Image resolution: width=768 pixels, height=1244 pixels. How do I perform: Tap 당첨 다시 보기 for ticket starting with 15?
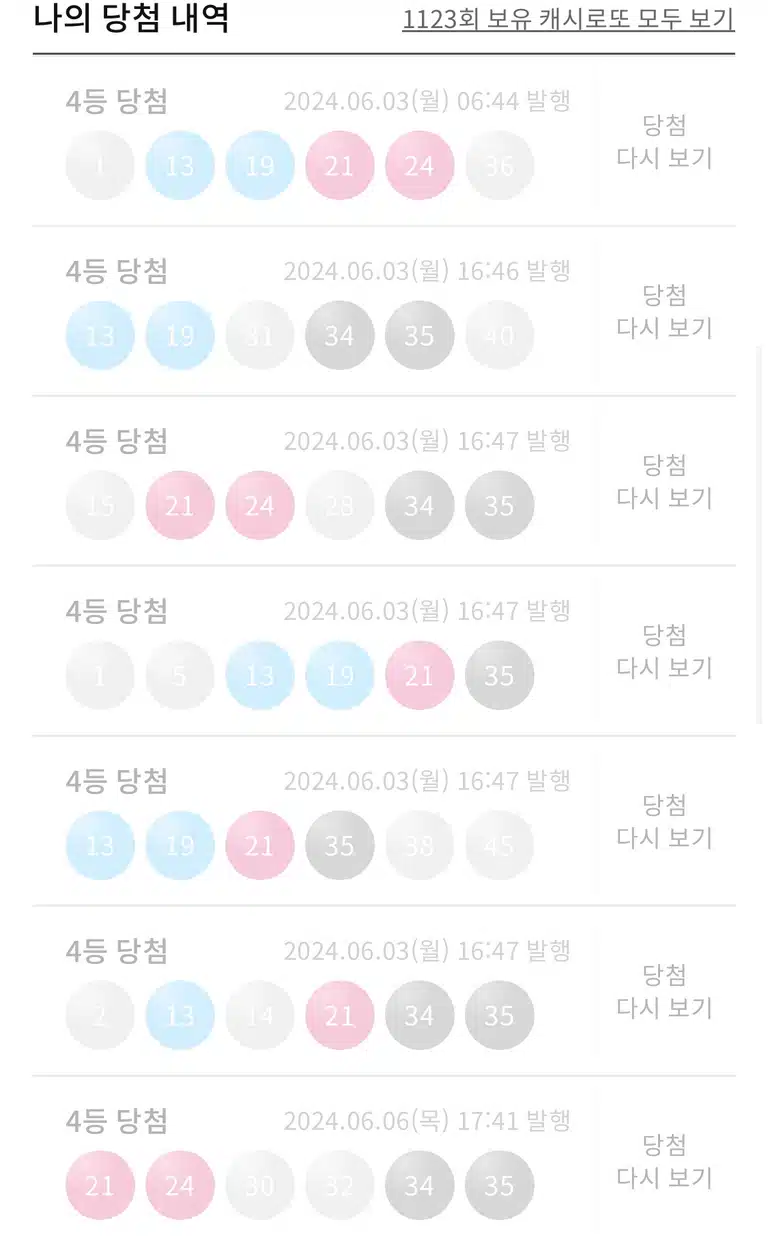664,481
